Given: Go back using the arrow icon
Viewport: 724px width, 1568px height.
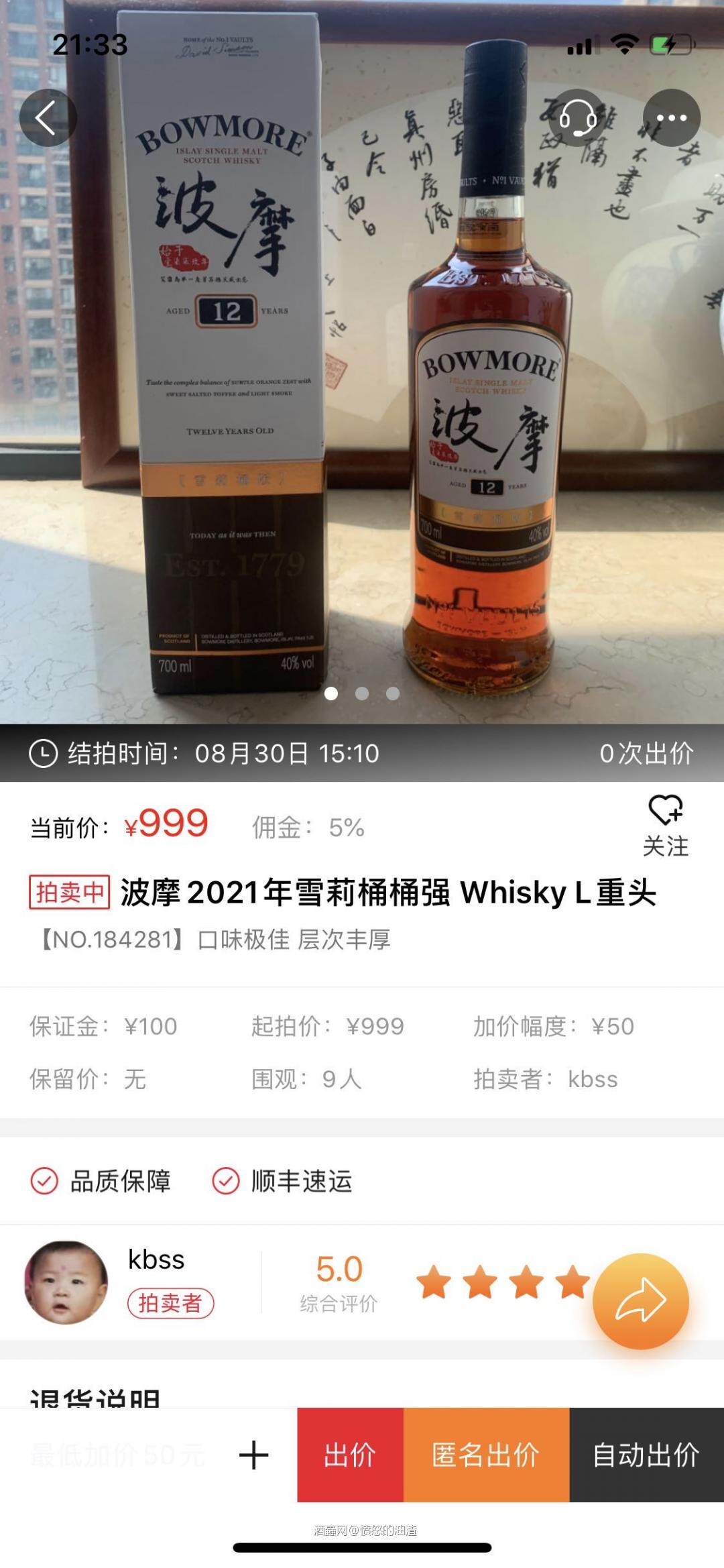Looking at the screenshot, I should 47,118.
